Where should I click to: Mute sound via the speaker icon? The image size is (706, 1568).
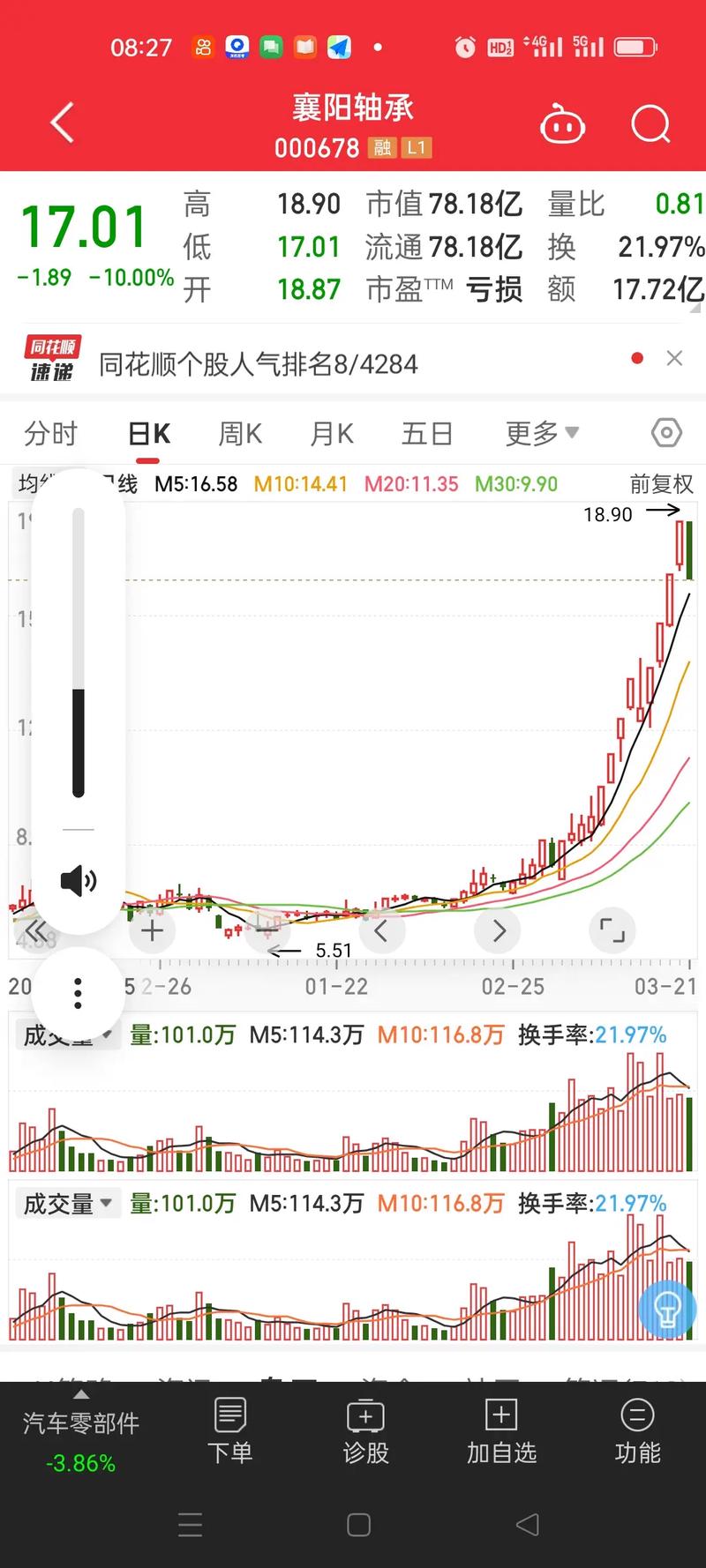point(79,879)
